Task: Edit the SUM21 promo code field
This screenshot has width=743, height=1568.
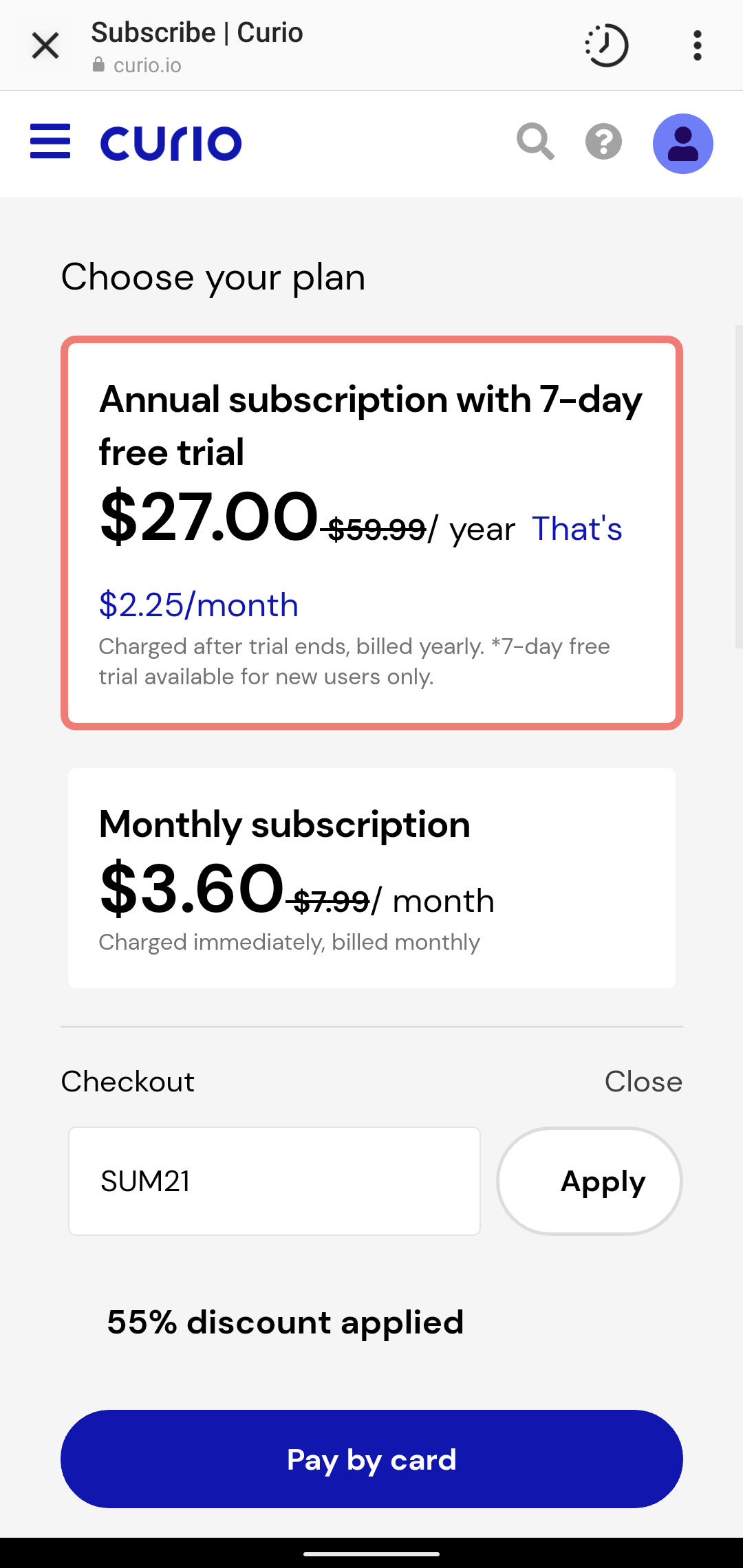Action: 274,1181
